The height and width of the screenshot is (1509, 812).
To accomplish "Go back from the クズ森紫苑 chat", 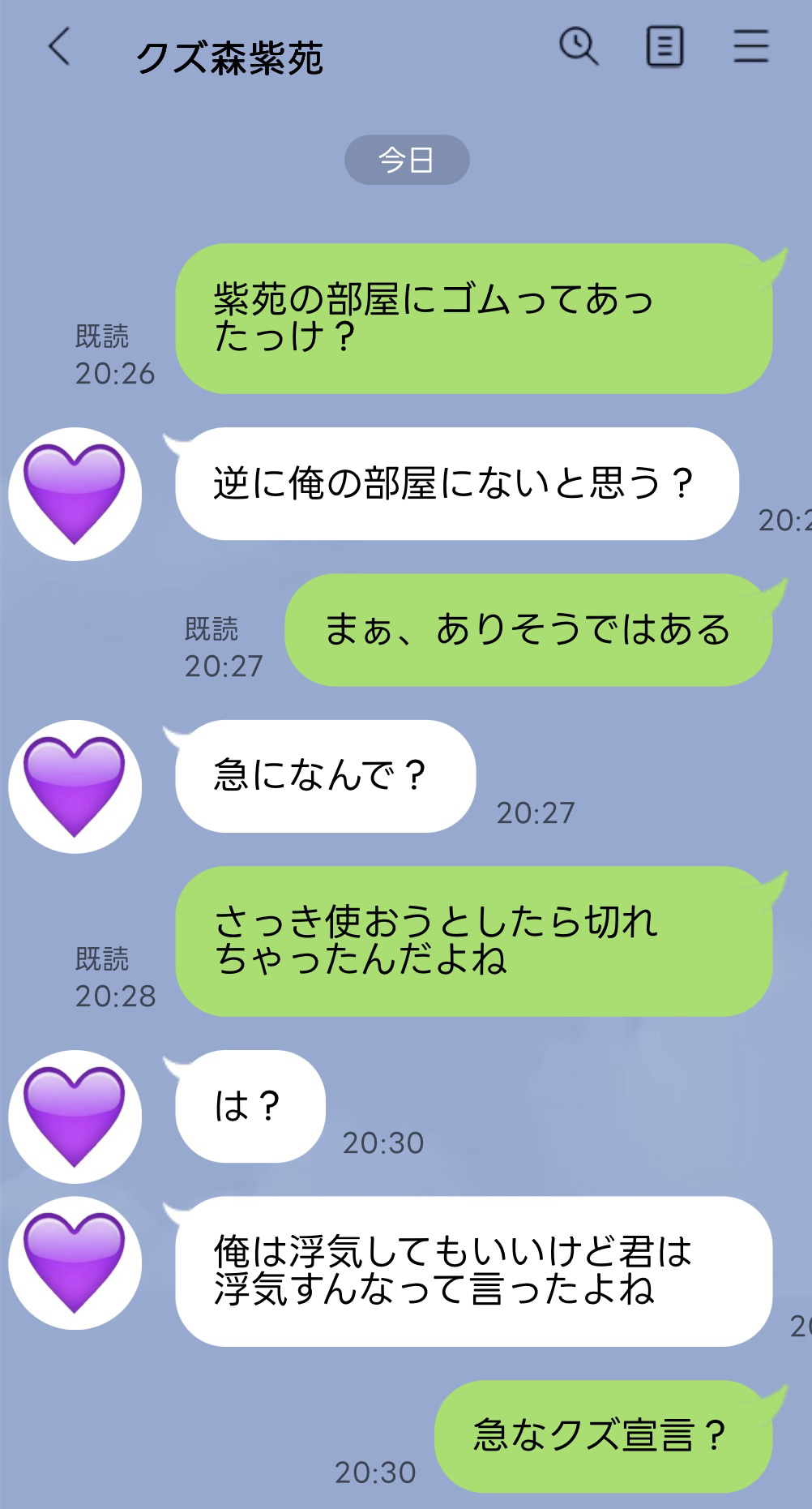I will pos(59,46).
